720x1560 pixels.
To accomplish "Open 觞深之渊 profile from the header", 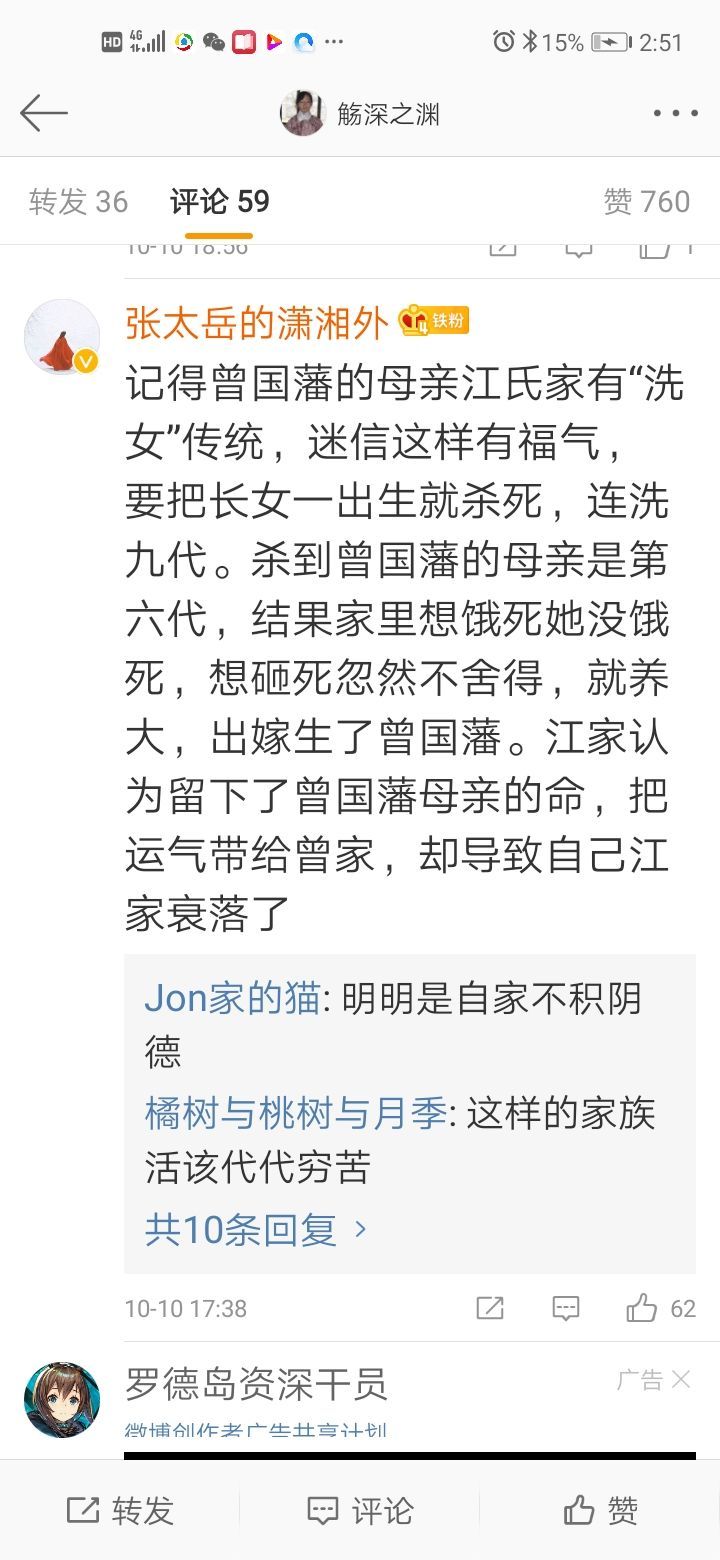I will click(388, 114).
